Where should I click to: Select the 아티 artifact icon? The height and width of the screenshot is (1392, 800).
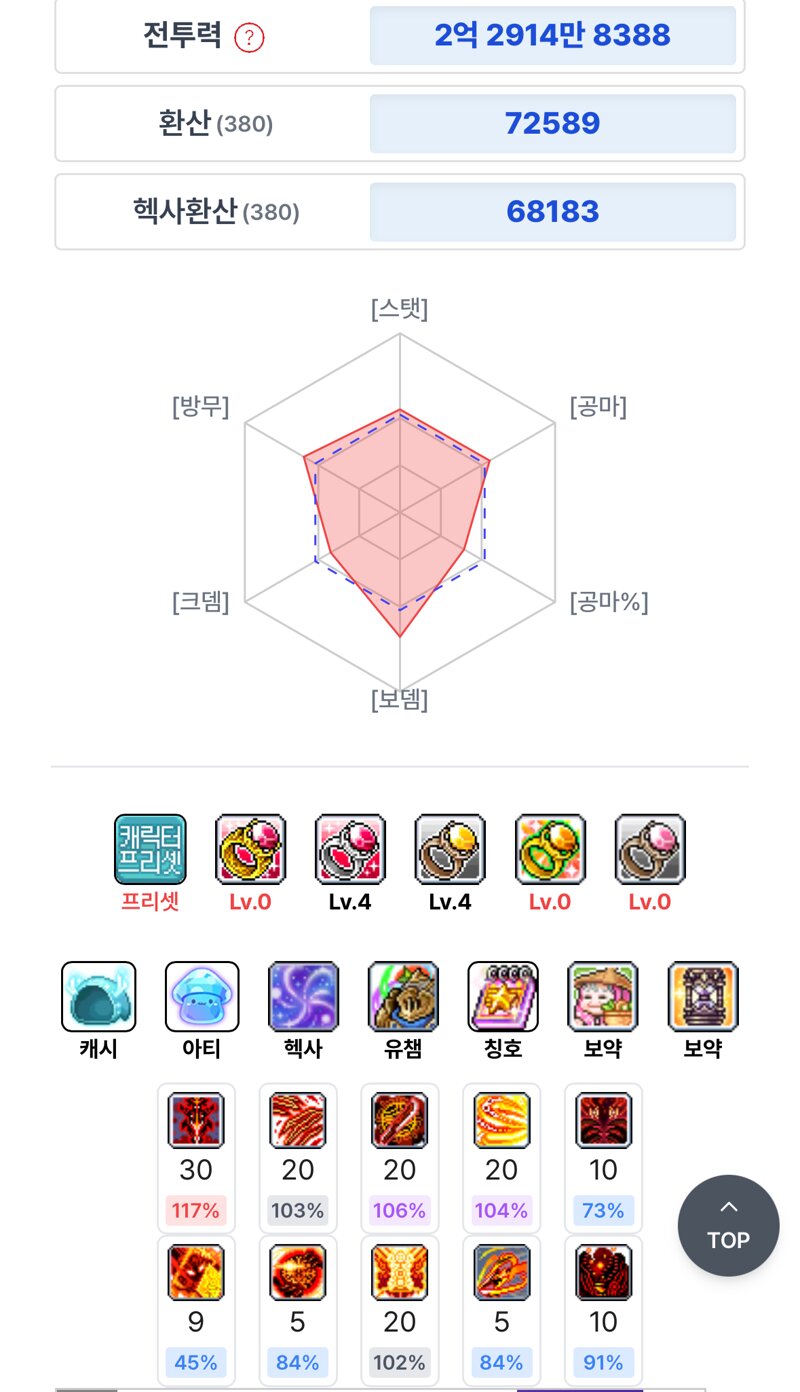pyautogui.click(x=202, y=996)
